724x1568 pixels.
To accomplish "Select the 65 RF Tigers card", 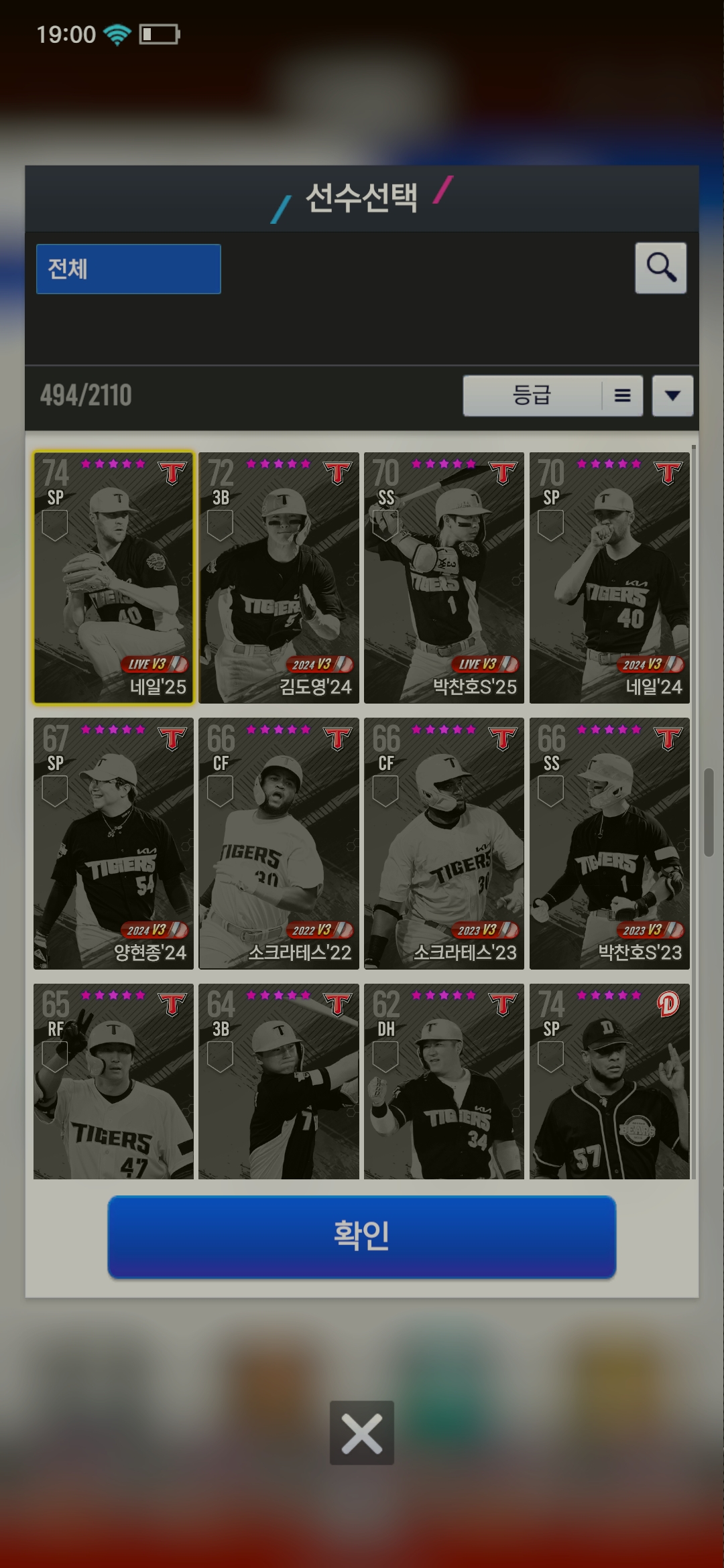I will pos(113,1082).
